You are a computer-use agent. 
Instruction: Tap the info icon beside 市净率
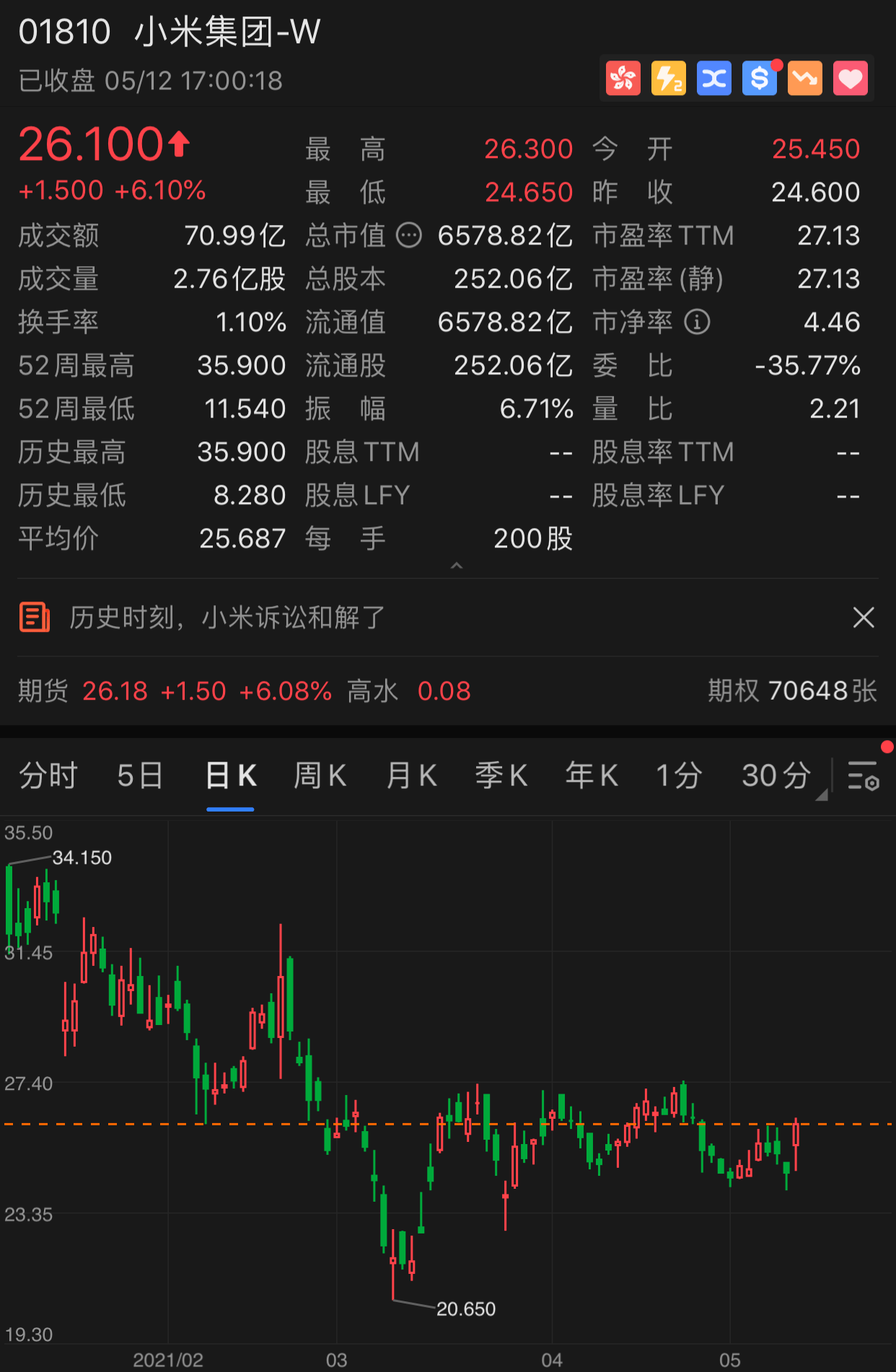[x=697, y=322]
